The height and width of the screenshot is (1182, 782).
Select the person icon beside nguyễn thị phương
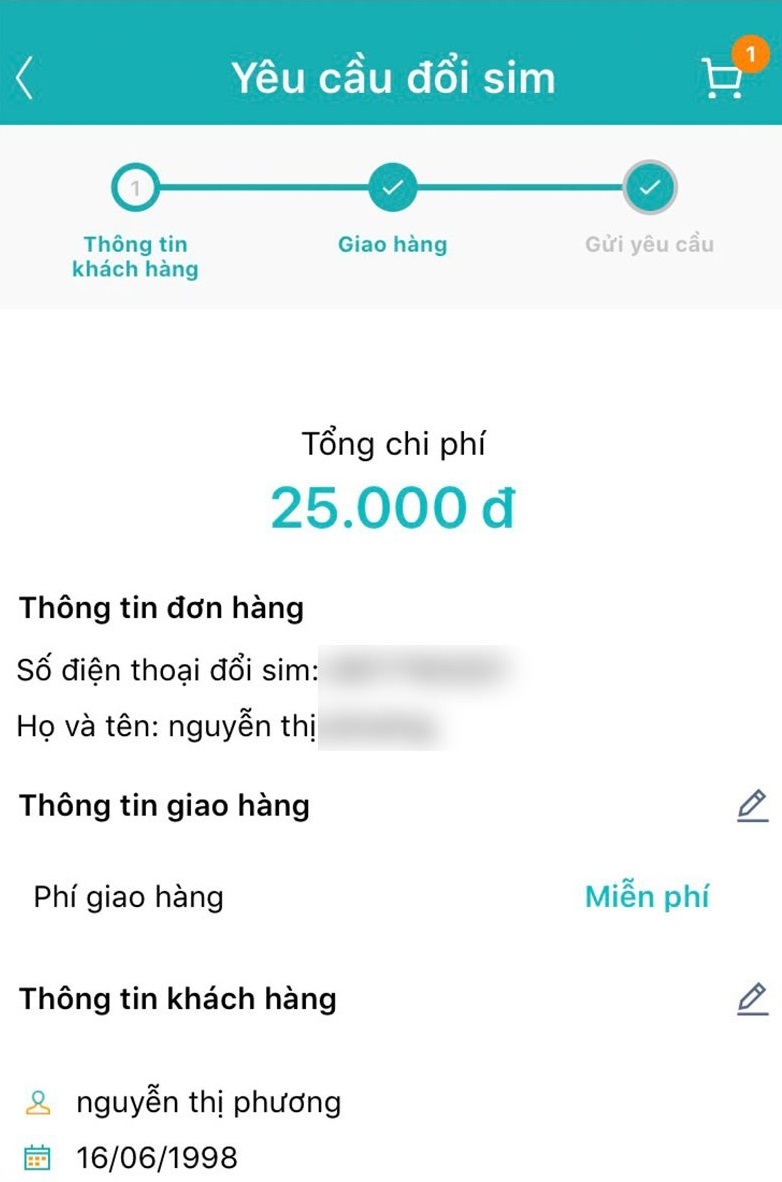point(37,1101)
